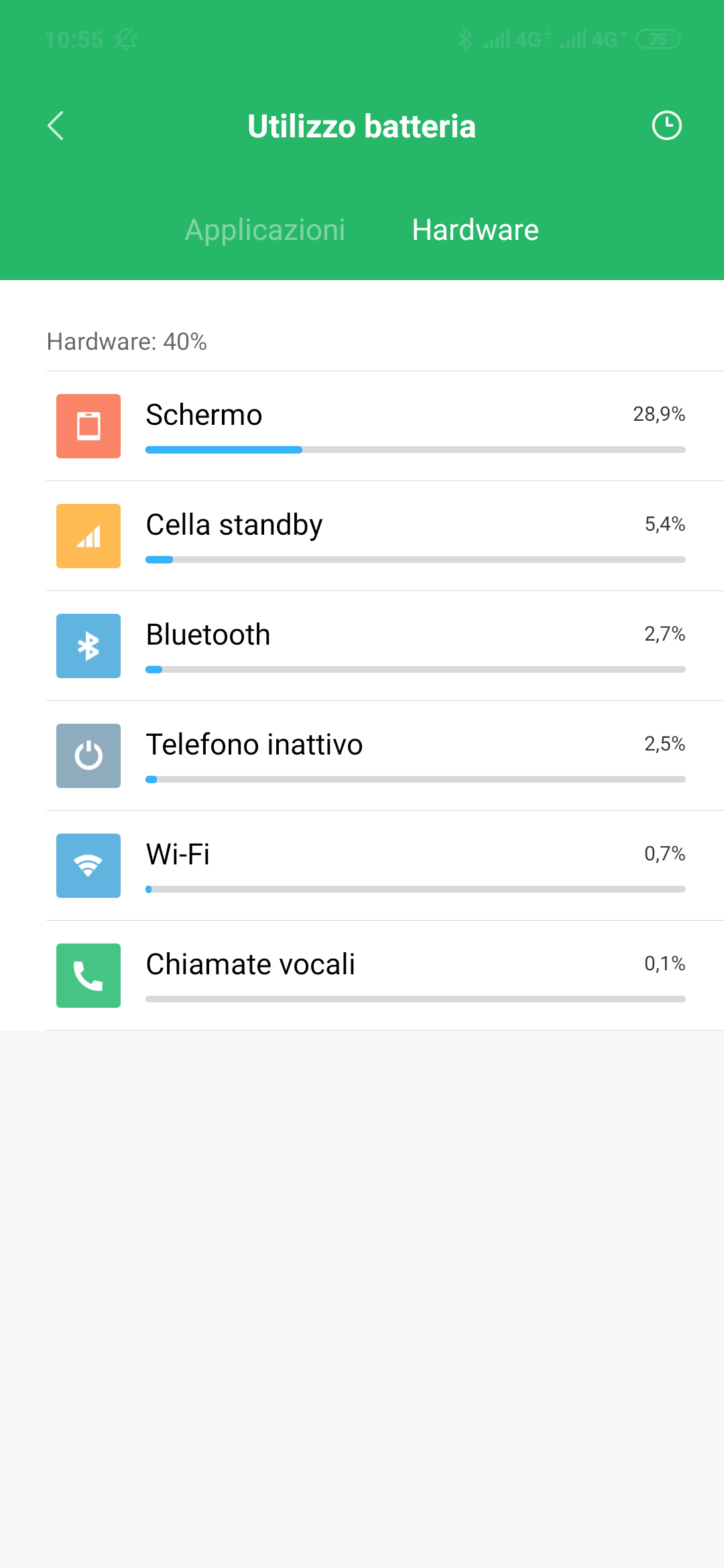Open the battery history clock icon
The image size is (724, 1568).
(x=666, y=126)
